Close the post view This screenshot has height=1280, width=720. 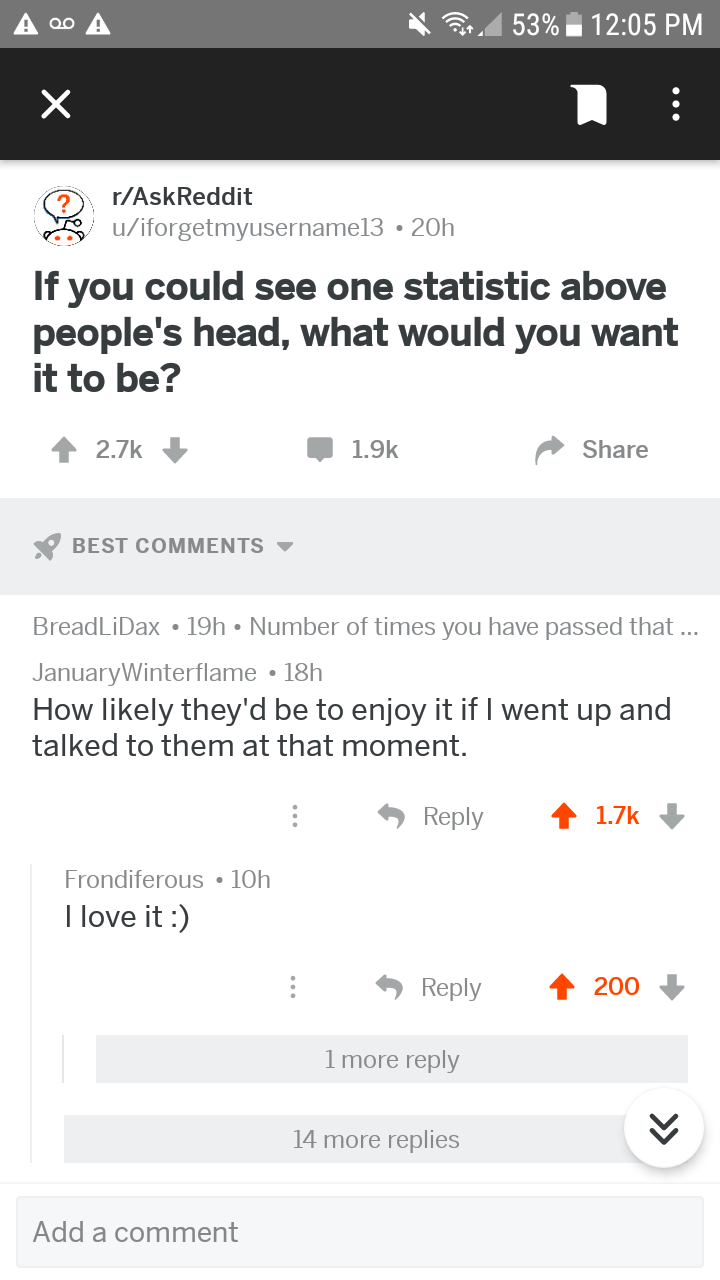(56, 104)
